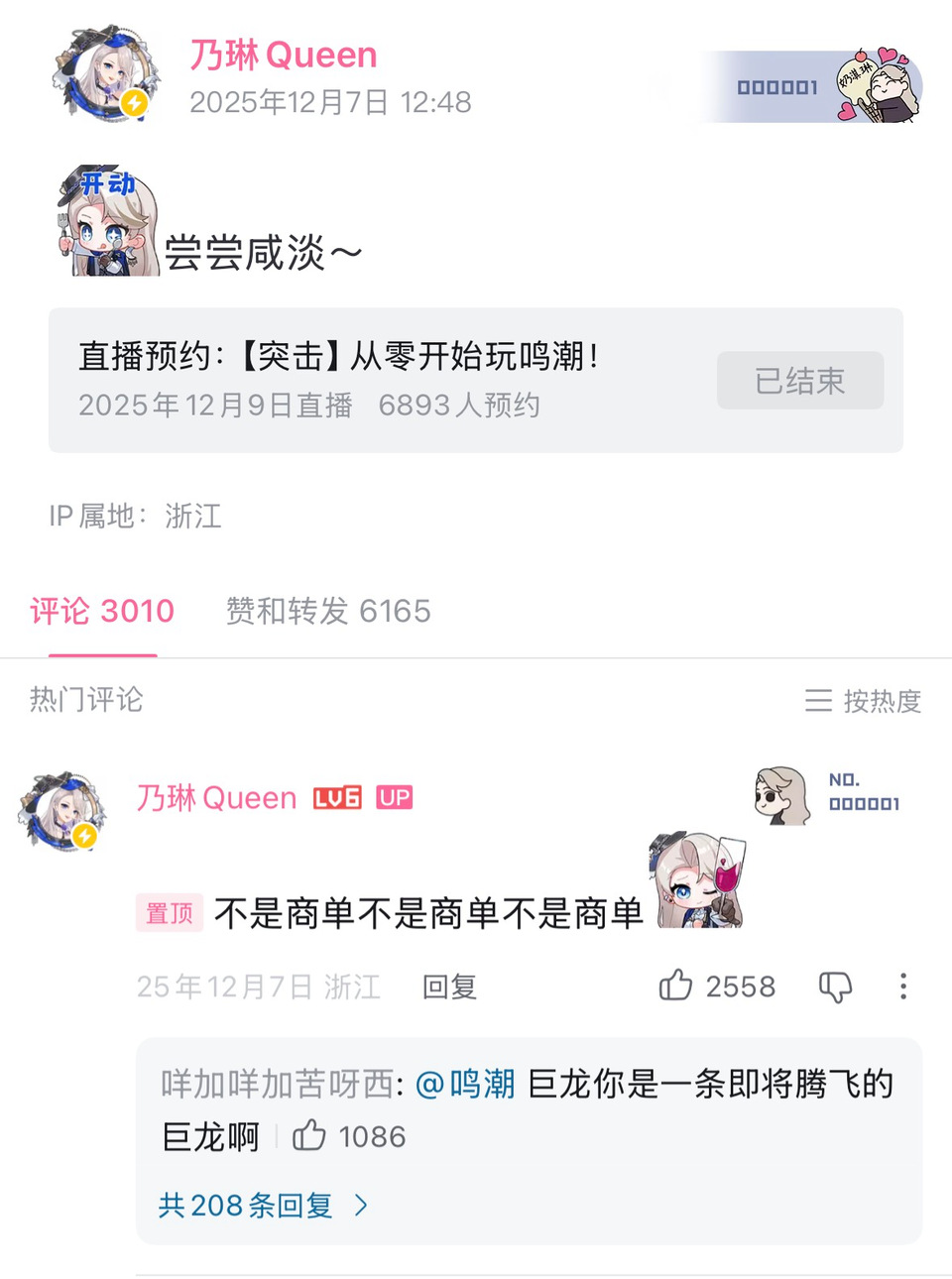Open the live reservation card 从零开始玩鸣潮
This screenshot has width=952, height=1279.
point(475,380)
